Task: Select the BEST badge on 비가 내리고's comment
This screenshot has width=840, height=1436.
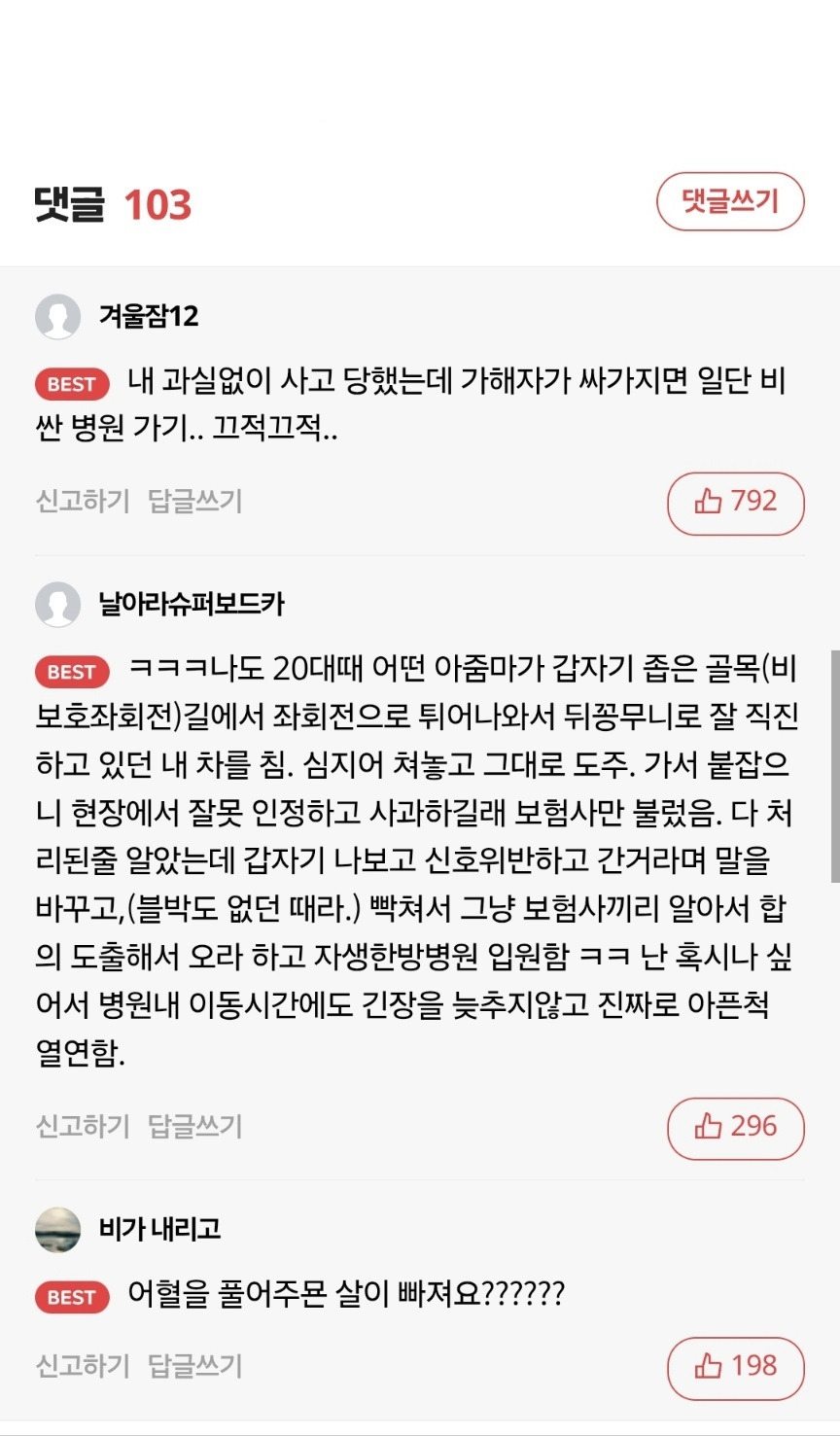Action: point(70,1297)
